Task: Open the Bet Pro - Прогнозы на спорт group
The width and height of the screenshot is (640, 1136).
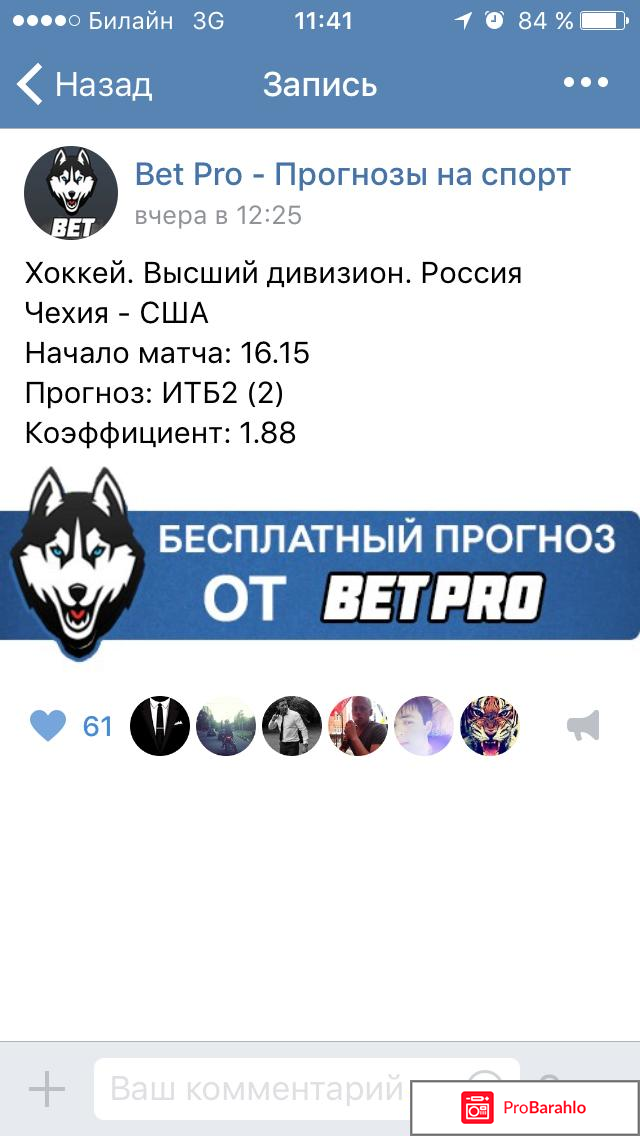Action: pyautogui.click(x=352, y=175)
